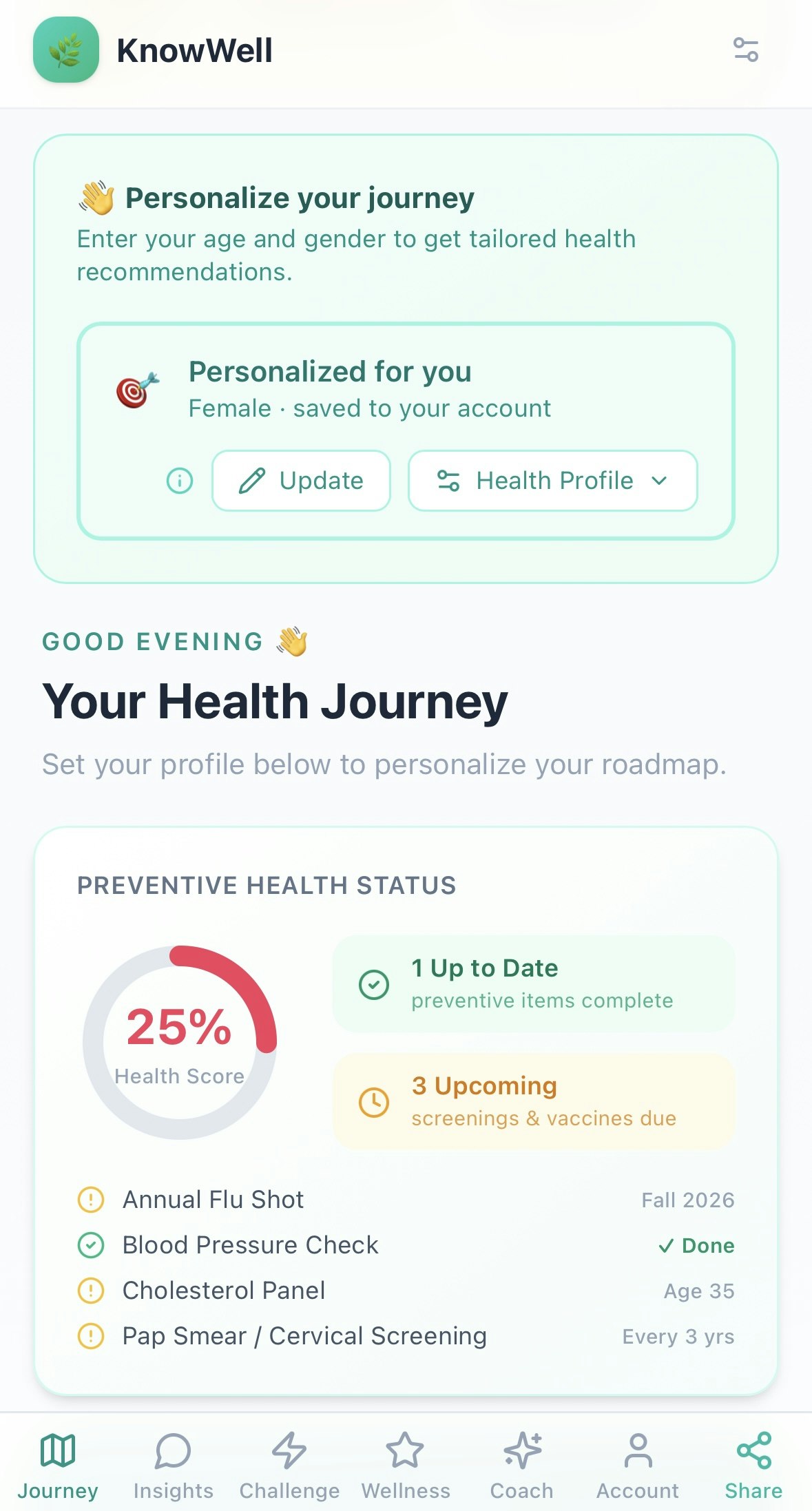Open the settings sliders icon in header
The image size is (812, 1511).
746,50
